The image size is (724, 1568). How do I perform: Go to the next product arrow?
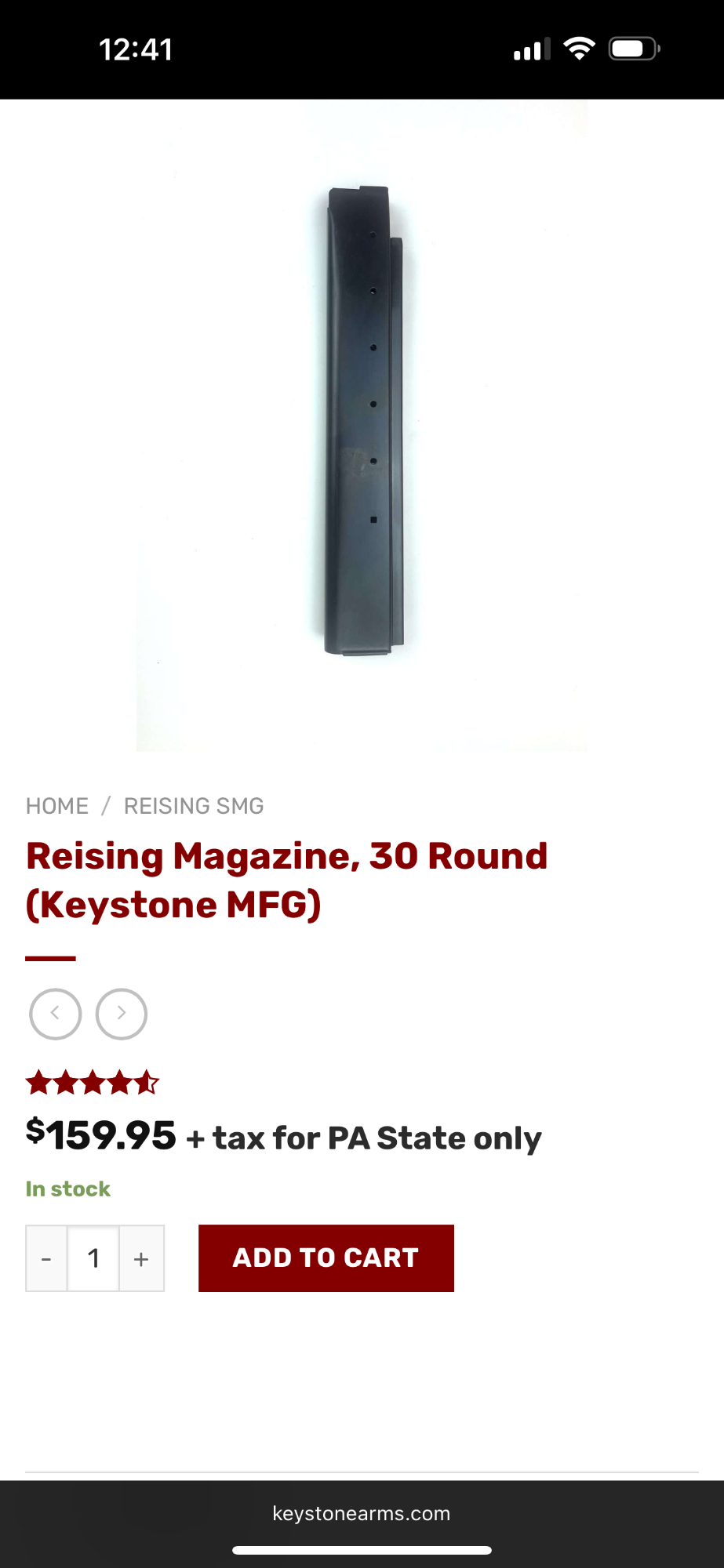click(x=122, y=1014)
